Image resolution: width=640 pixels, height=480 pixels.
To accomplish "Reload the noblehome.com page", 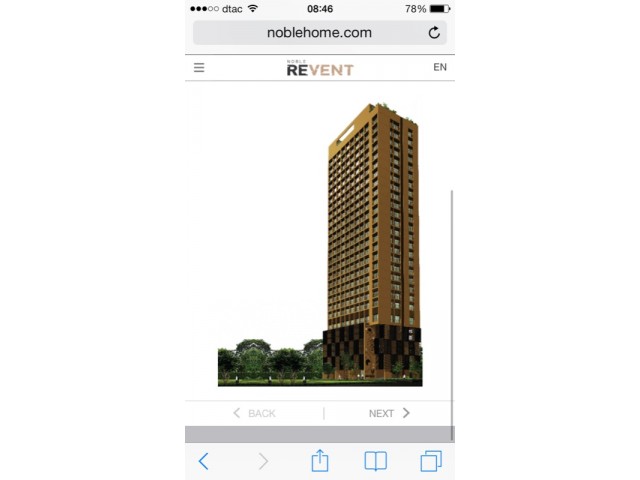I will point(434,33).
